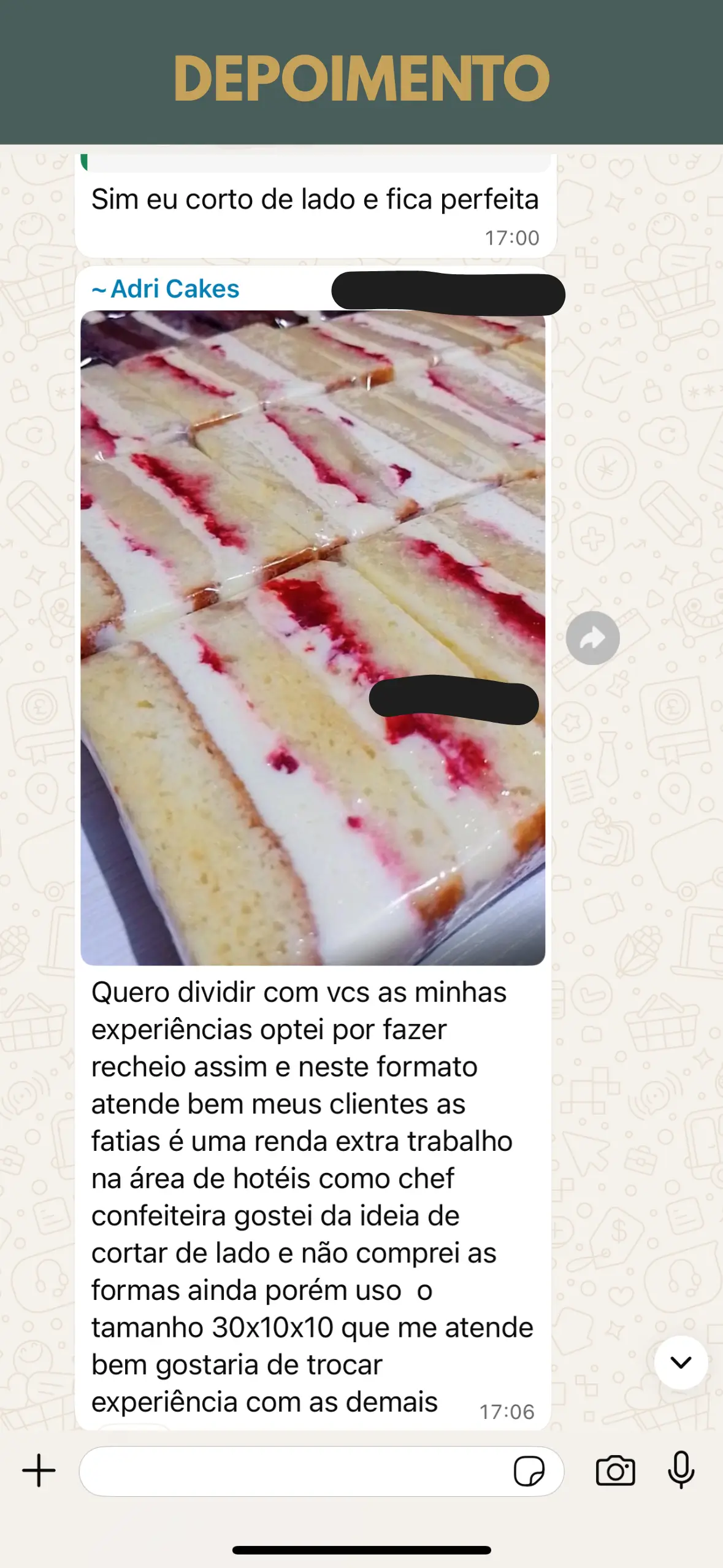Screen dimensions: 723x1568
Task: Tap the microphone to record voice
Action: [x=681, y=1470]
